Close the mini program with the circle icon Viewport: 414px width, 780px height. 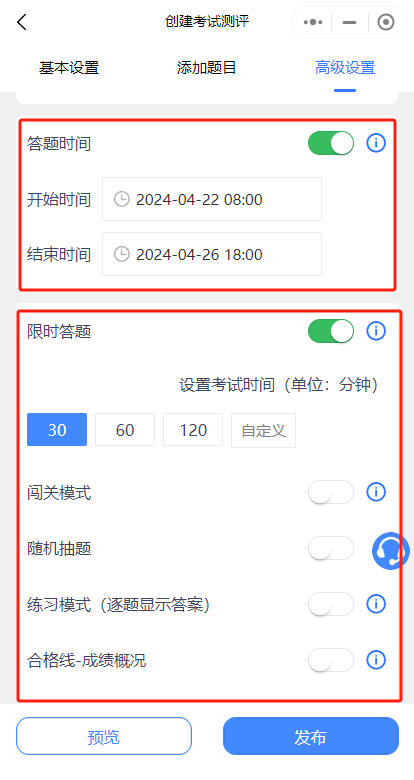[386, 22]
